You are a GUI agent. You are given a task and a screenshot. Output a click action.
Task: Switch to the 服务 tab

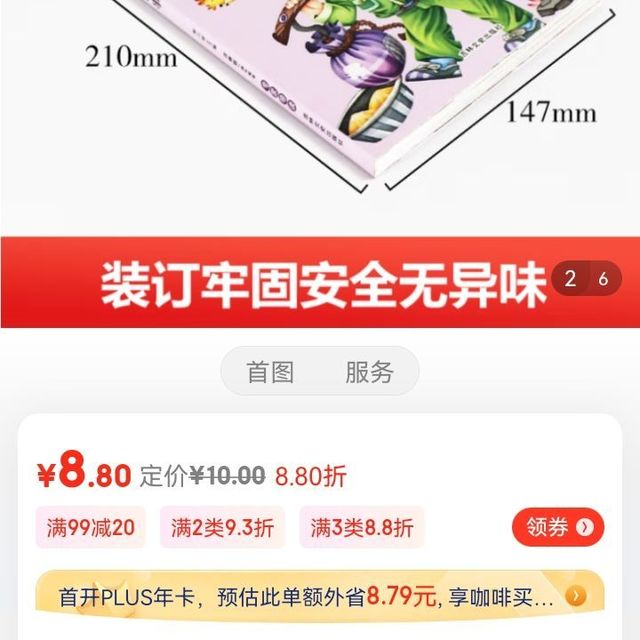point(369,372)
